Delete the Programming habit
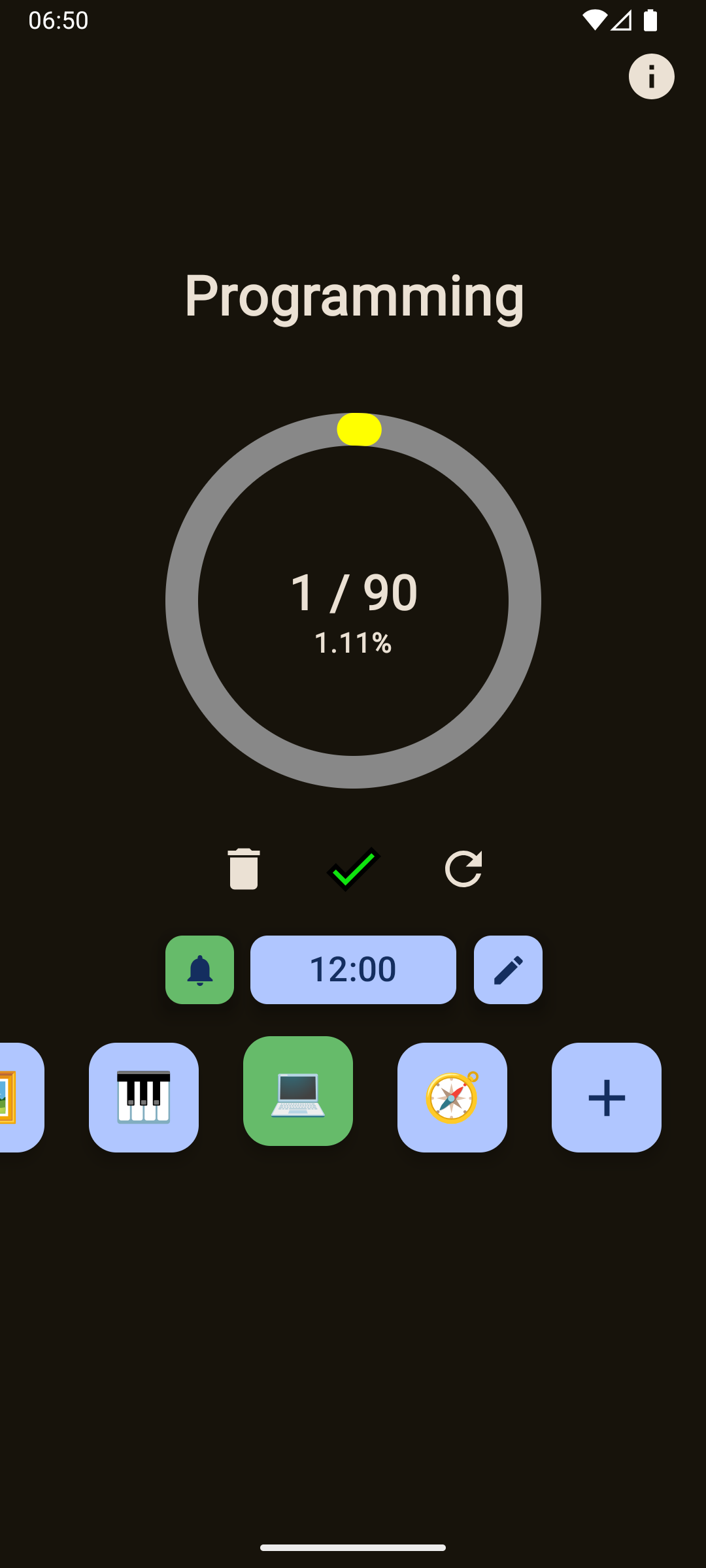The width and height of the screenshot is (706, 1568). 244,869
